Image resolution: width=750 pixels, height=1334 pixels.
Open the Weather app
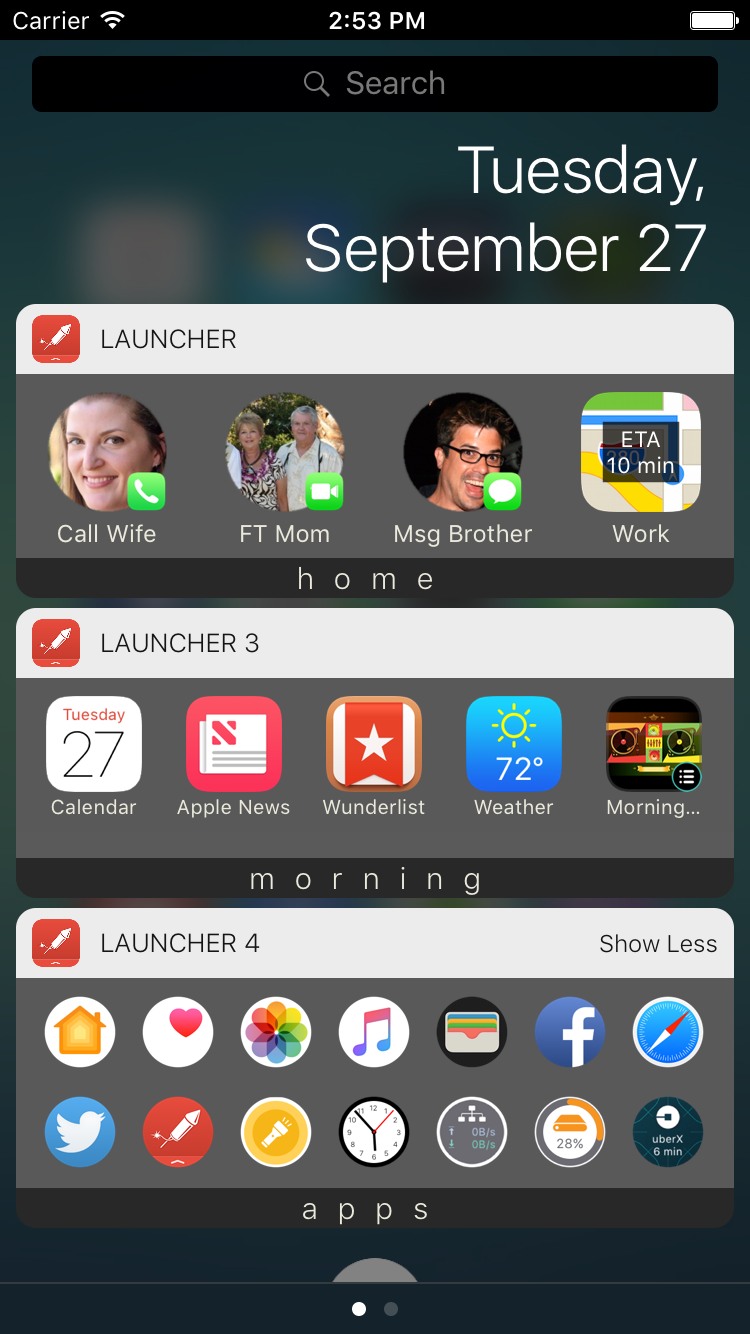514,744
